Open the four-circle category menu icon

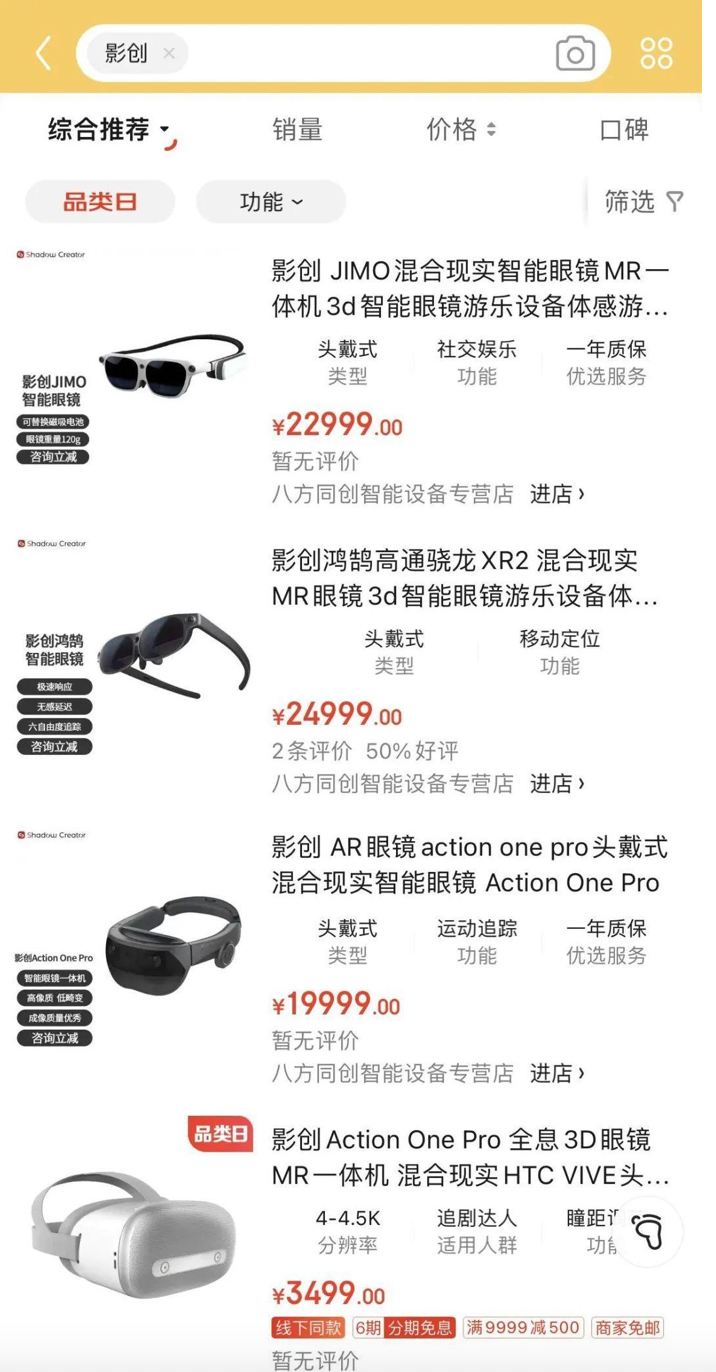pos(656,54)
